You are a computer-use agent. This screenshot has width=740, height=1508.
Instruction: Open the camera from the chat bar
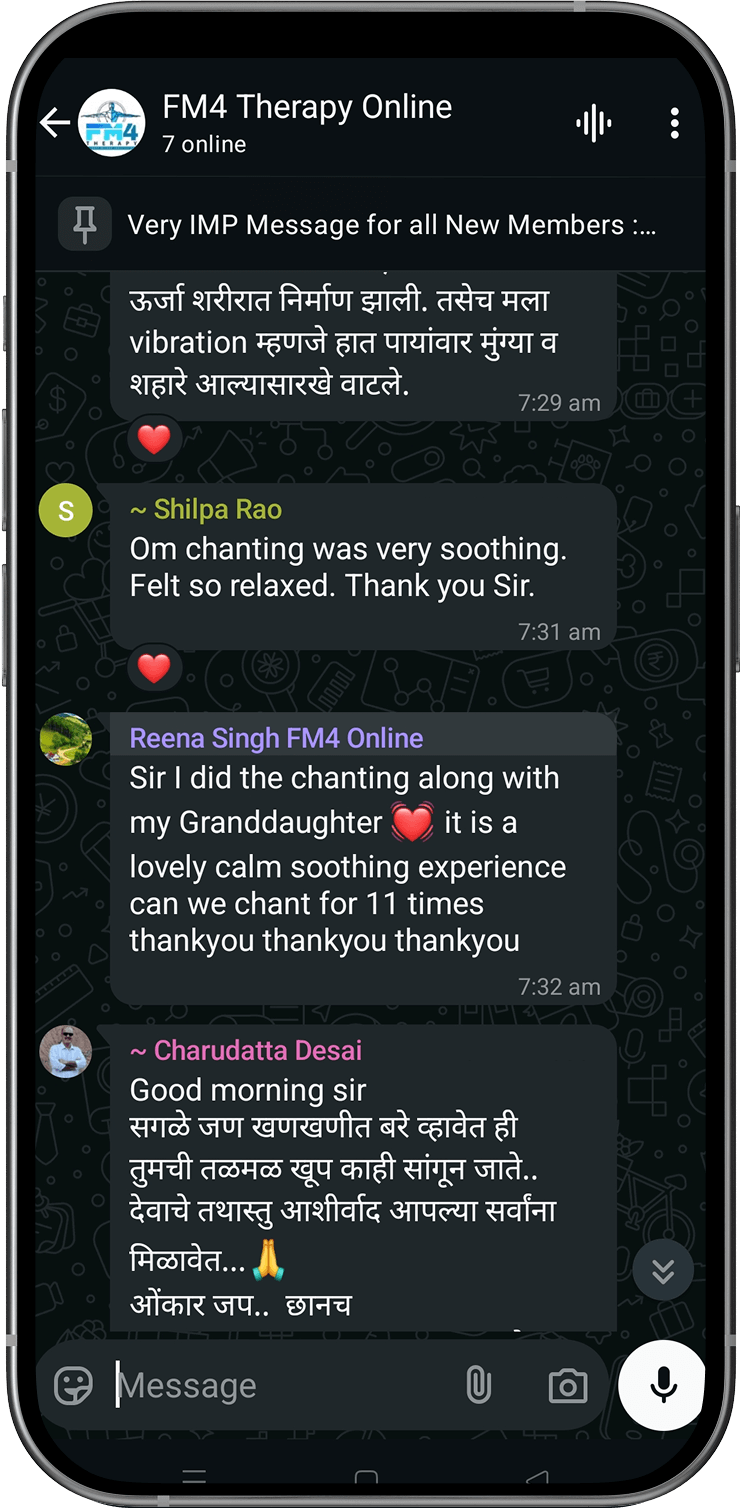(x=567, y=1386)
